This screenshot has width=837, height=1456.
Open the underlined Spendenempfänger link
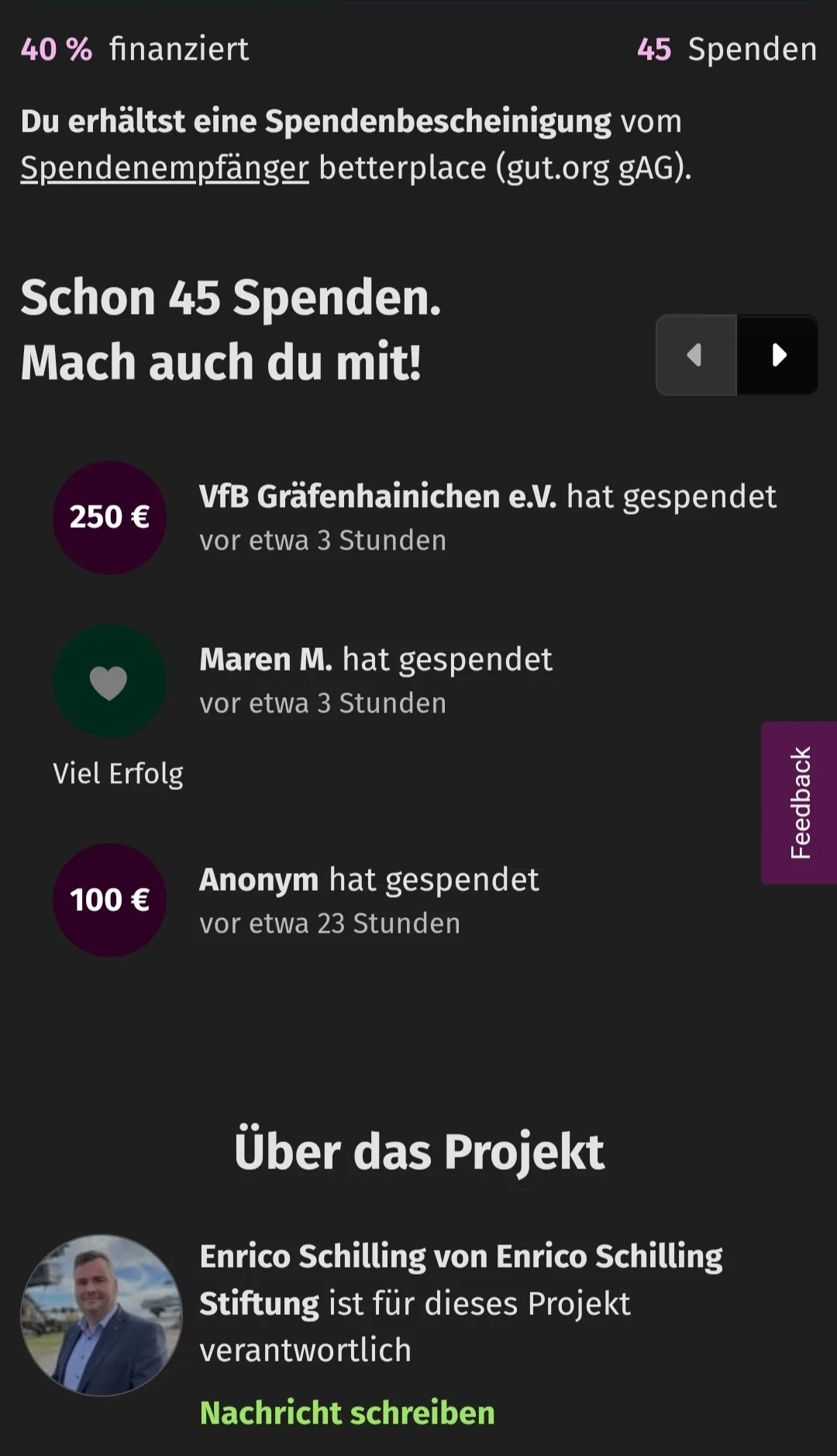164,168
